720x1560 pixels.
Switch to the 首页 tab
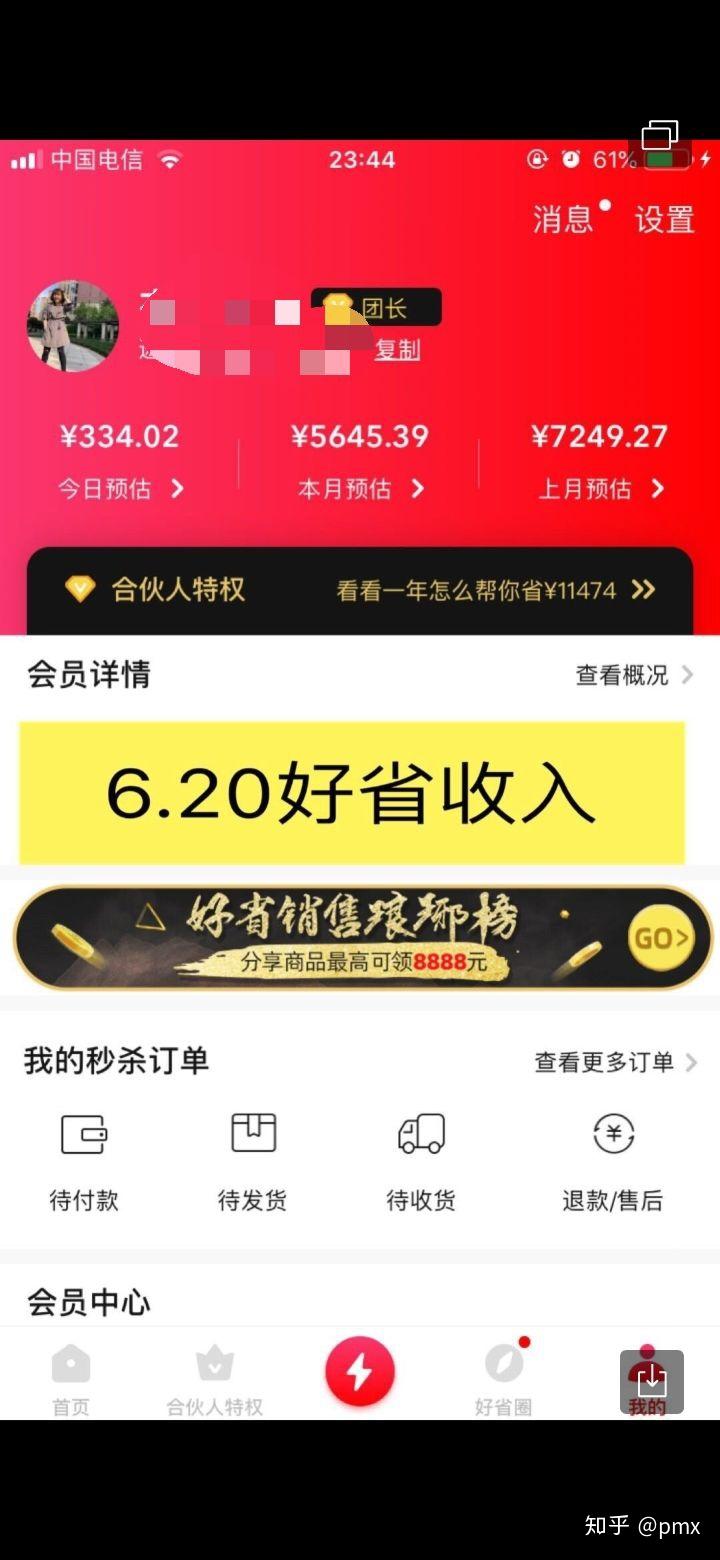pos(71,1378)
